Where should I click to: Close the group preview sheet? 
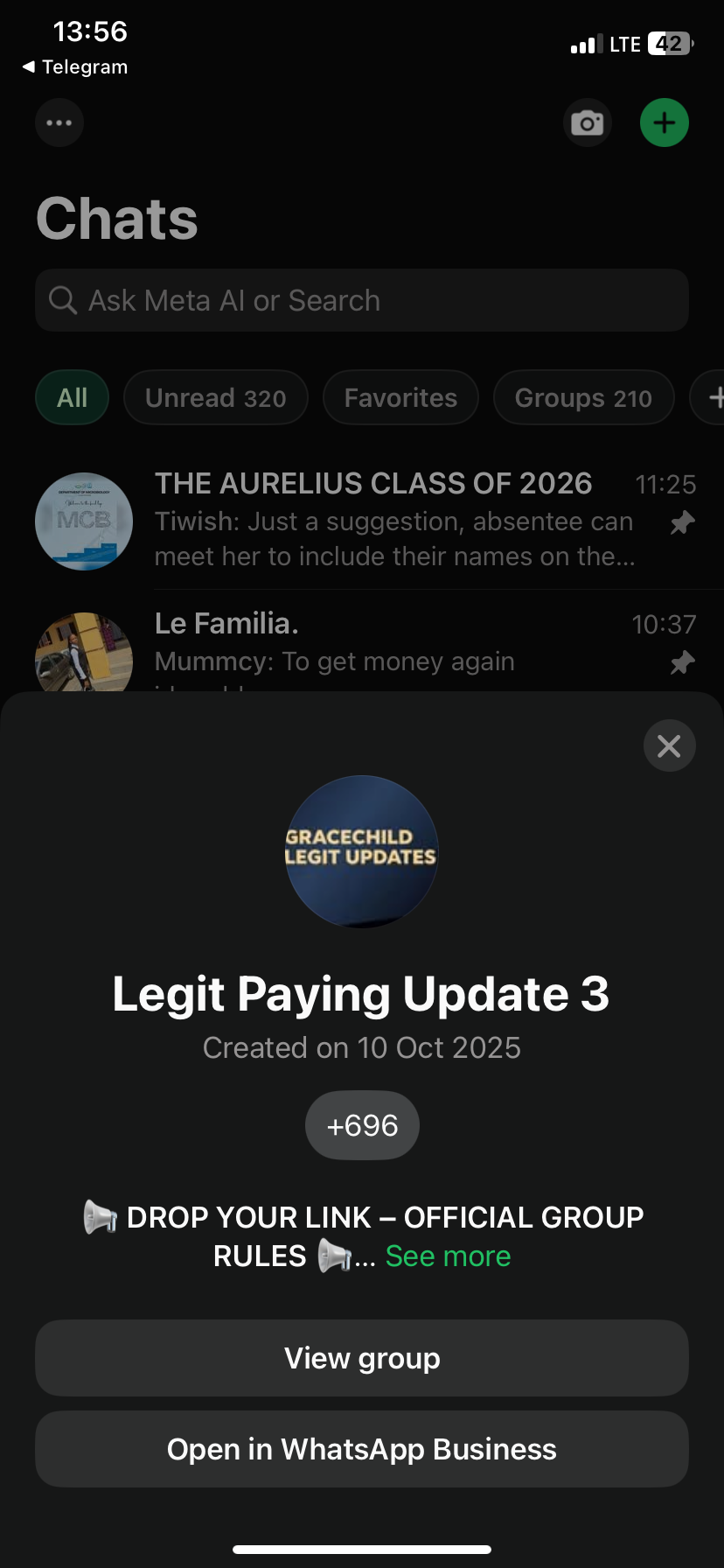pyautogui.click(x=669, y=745)
